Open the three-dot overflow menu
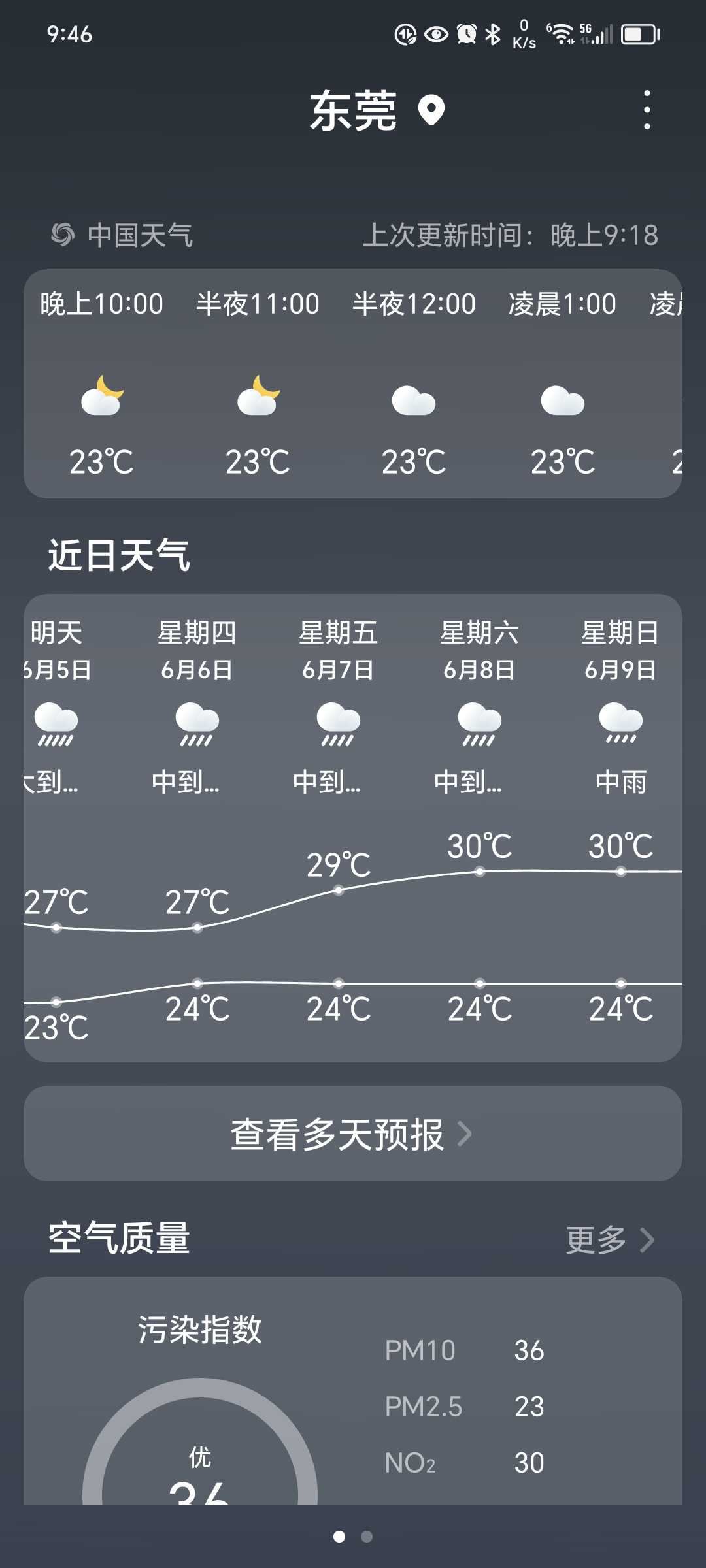706x1568 pixels. [x=647, y=110]
